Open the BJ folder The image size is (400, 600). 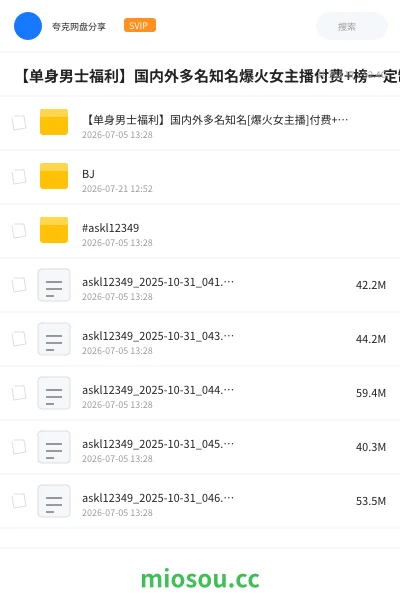tap(200, 178)
